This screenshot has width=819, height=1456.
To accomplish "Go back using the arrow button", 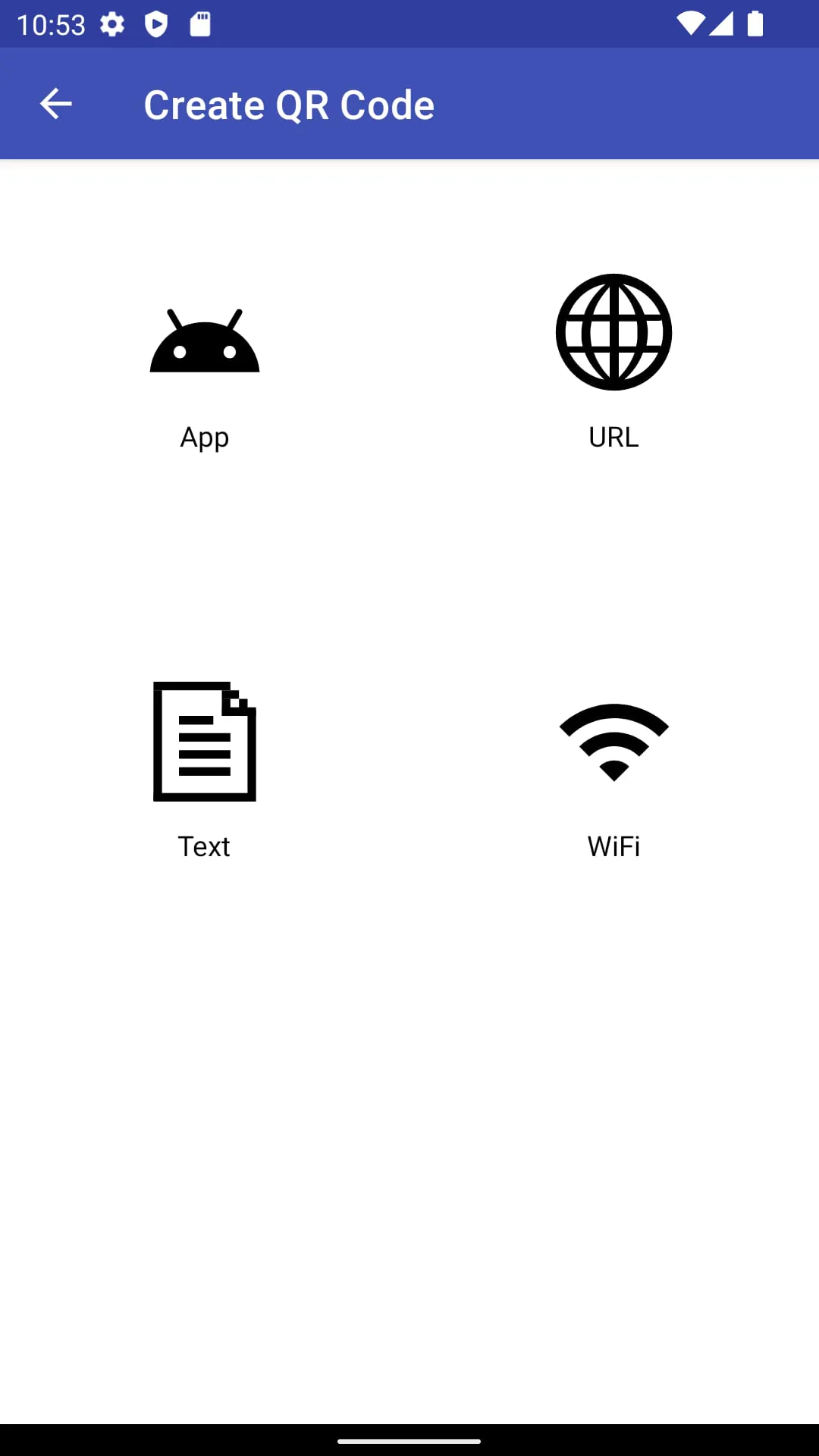I will pos(55,104).
